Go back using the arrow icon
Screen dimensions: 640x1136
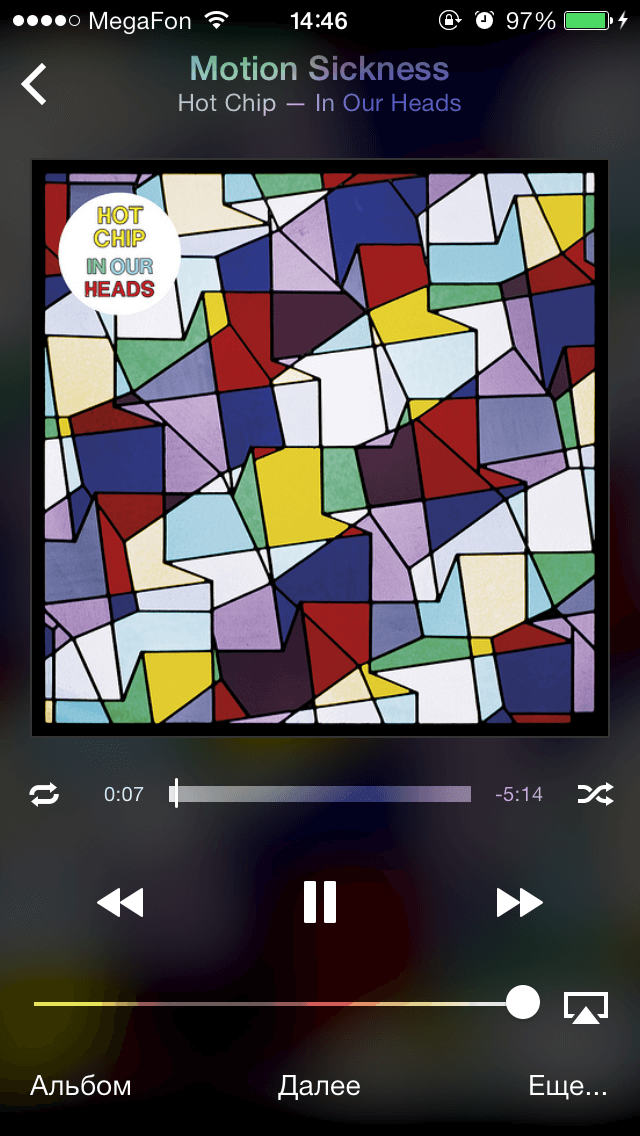[x=35, y=84]
